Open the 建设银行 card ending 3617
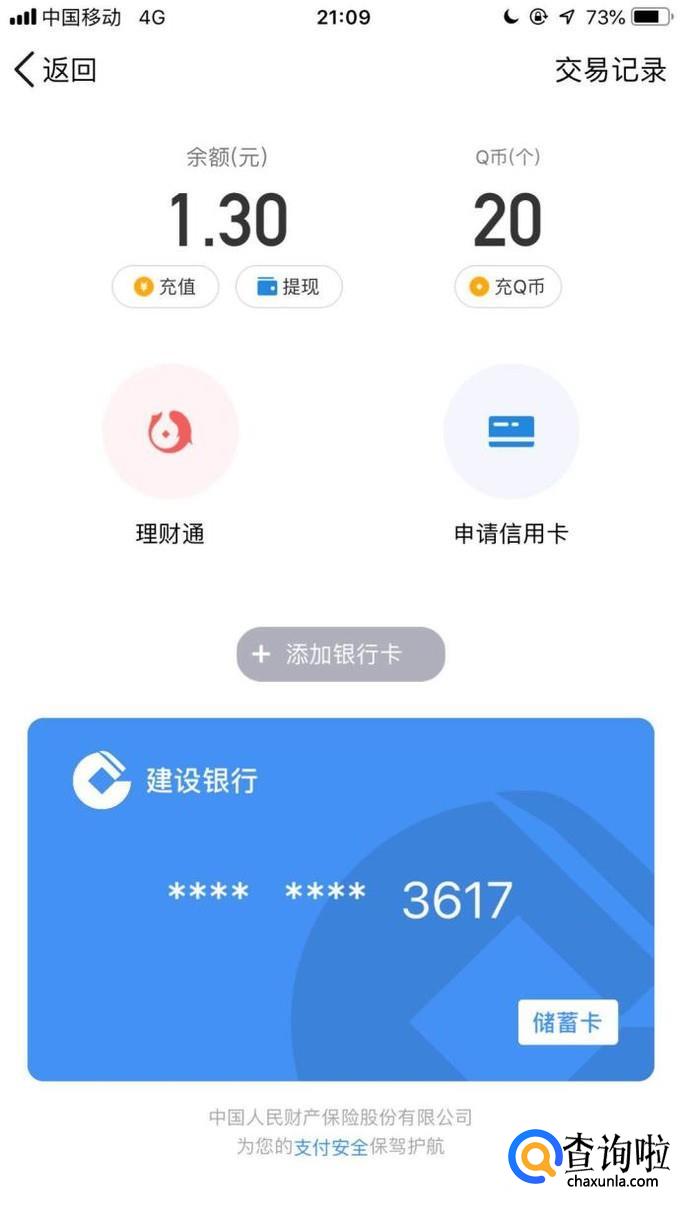Screen dimensions: 682x1212 pyautogui.click(x=340, y=898)
